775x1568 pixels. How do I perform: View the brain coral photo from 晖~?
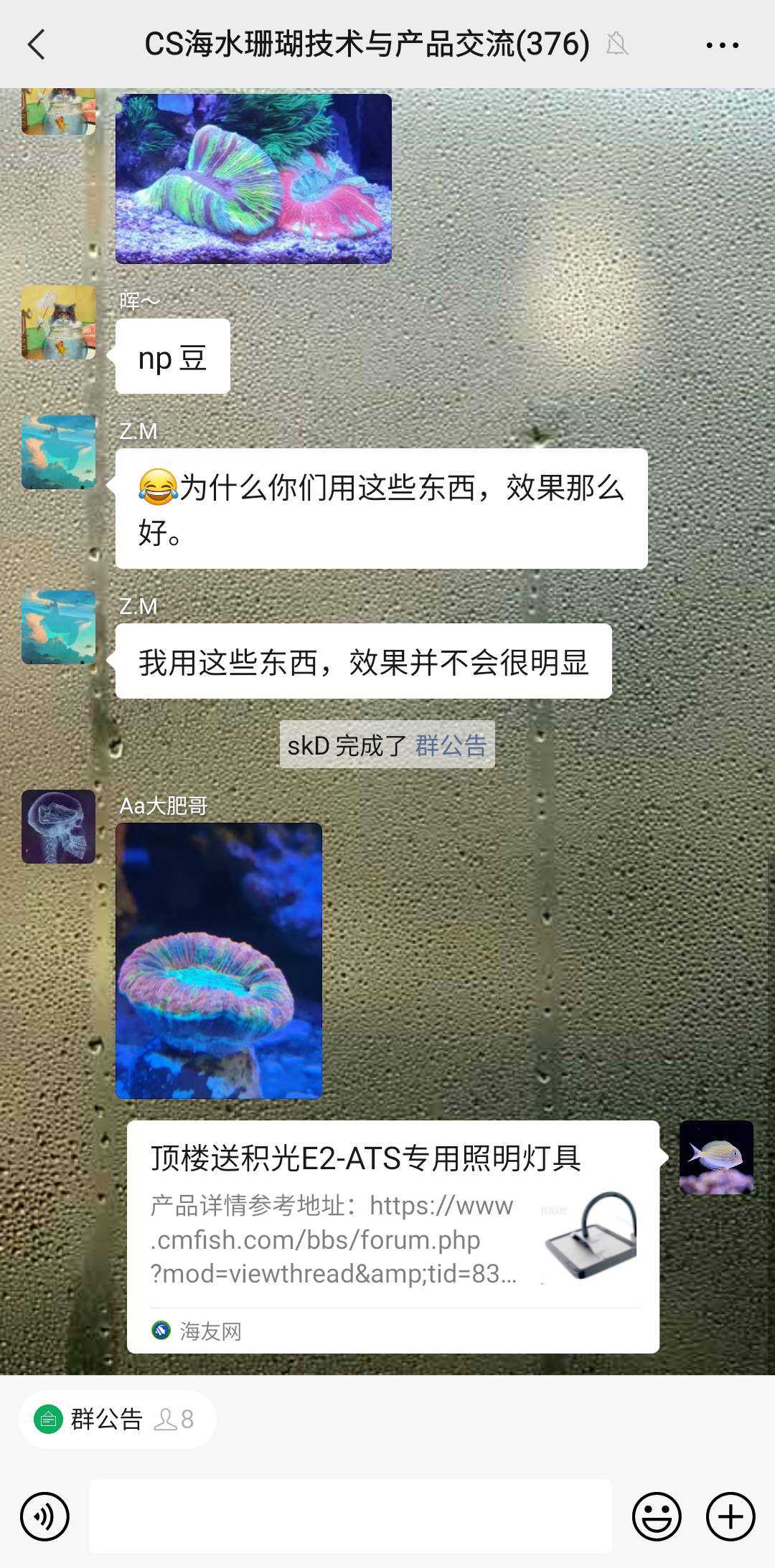tap(253, 178)
